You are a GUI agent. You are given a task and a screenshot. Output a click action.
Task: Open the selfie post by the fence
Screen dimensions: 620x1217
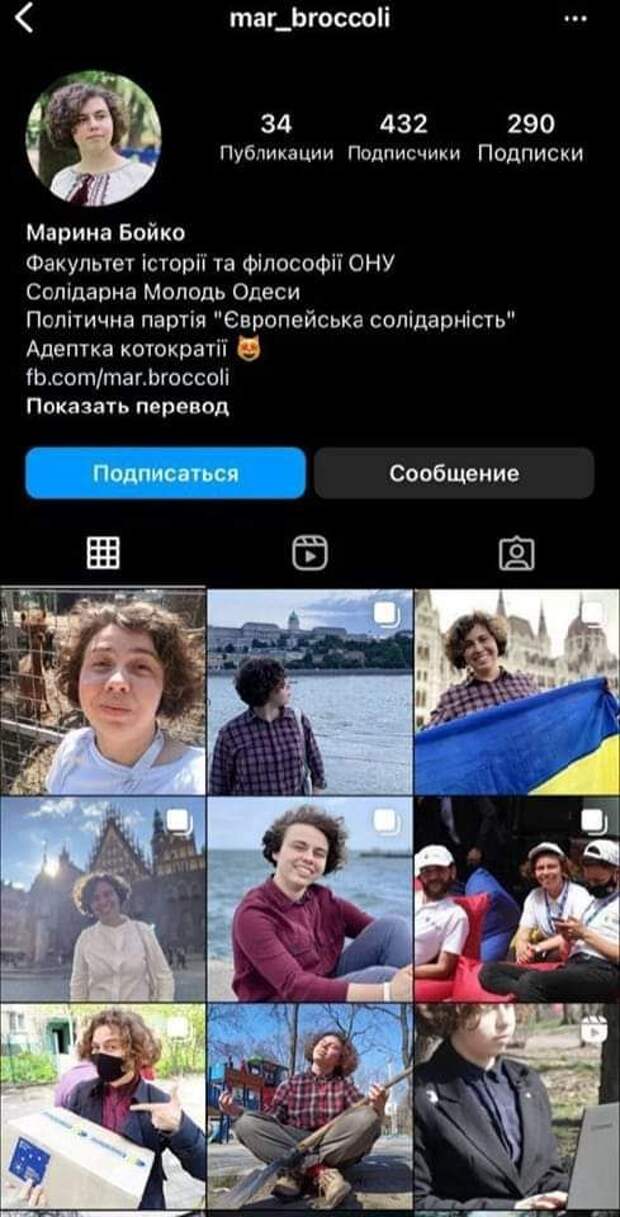[x=102, y=691]
